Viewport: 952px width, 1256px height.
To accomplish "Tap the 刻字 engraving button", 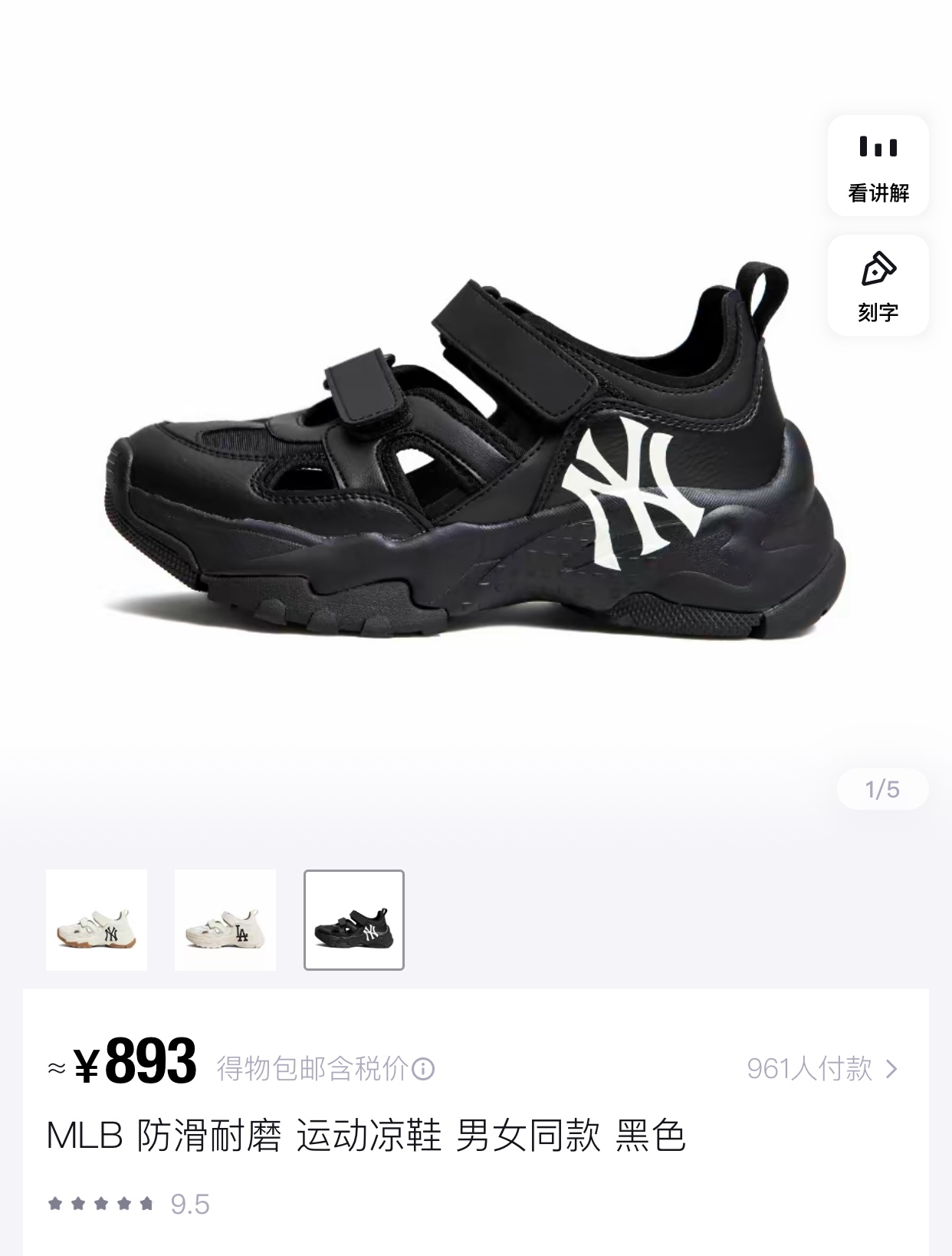I will pyautogui.click(x=878, y=285).
